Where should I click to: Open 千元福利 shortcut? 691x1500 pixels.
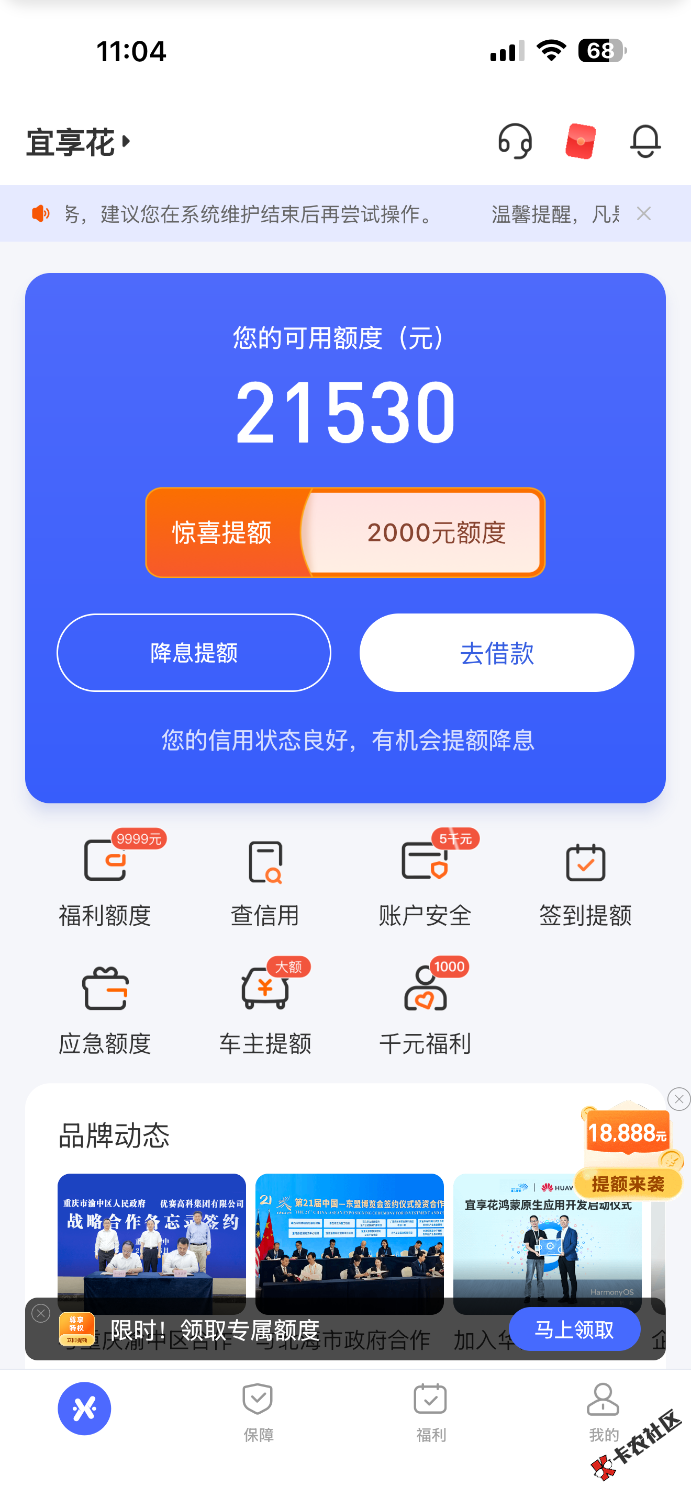(425, 1009)
